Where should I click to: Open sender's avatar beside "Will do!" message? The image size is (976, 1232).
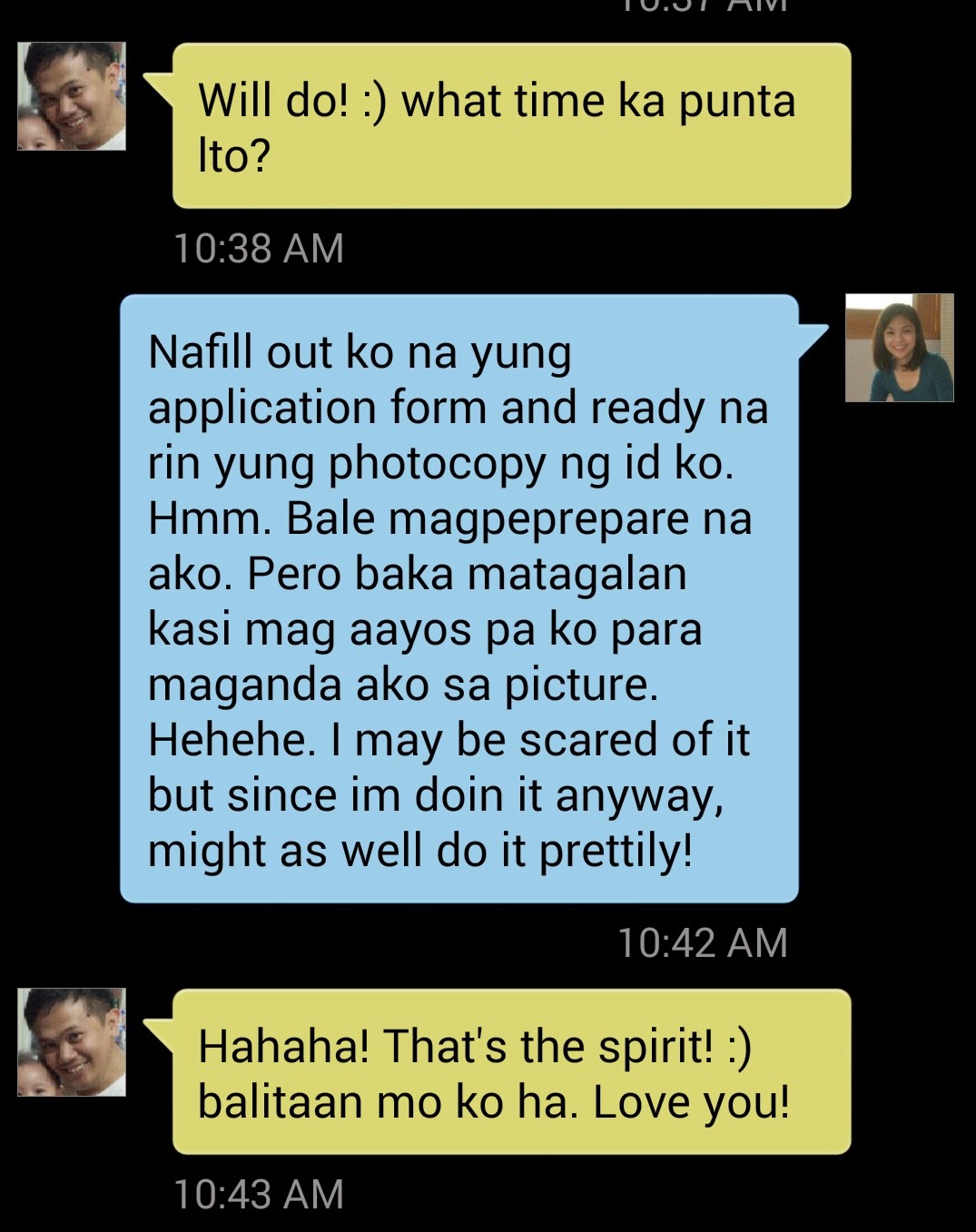tap(72, 96)
